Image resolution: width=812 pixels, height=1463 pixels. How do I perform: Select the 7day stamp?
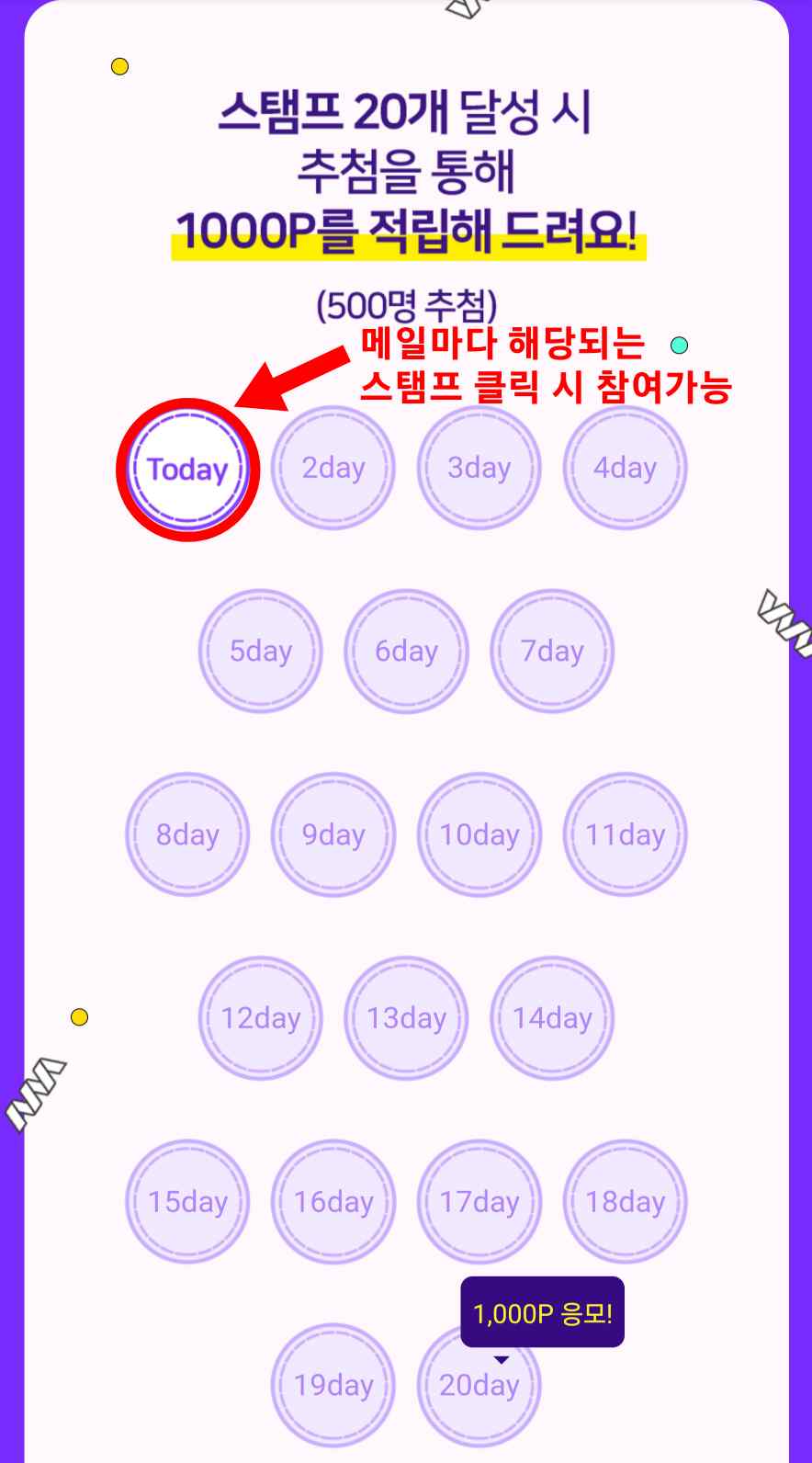(551, 652)
